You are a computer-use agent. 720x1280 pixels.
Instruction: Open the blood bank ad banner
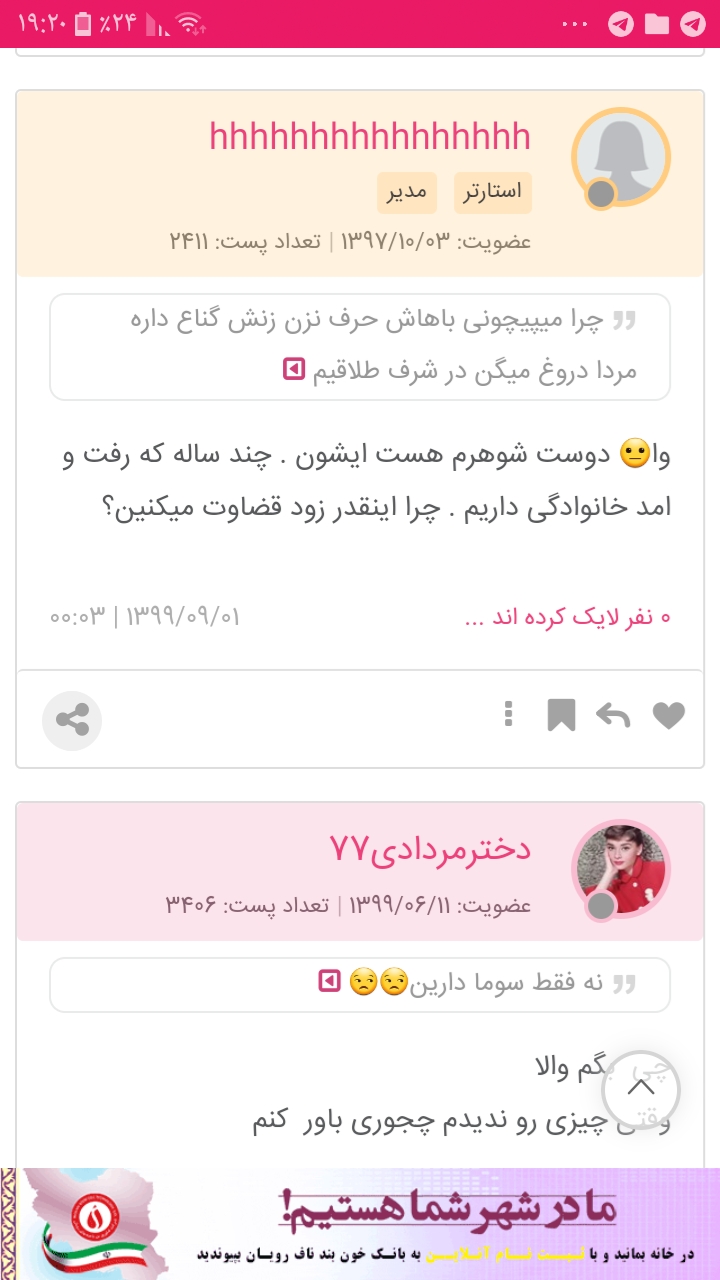point(360,1224)
